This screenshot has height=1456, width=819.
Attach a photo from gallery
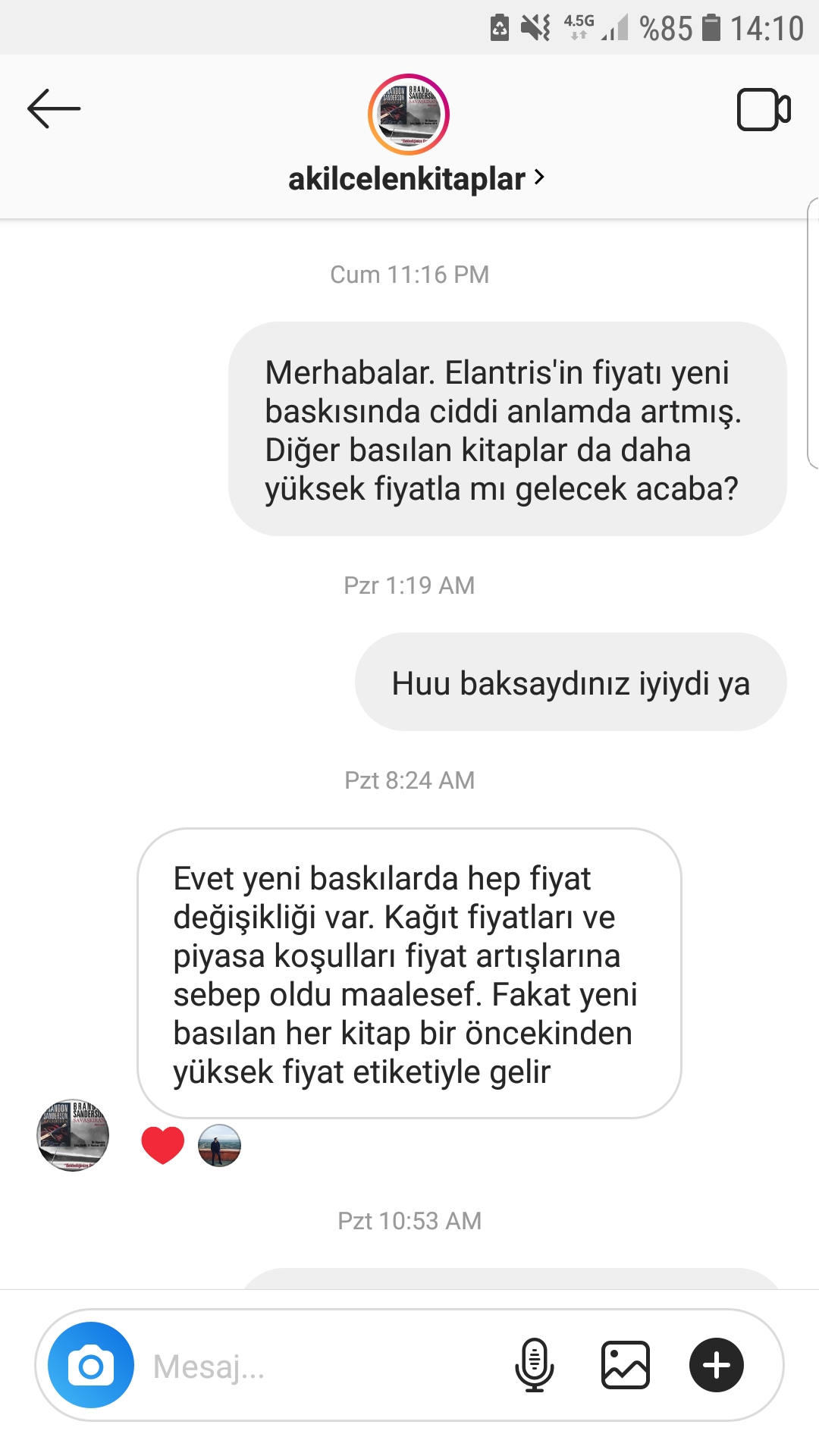click(x=626, y=1365)
